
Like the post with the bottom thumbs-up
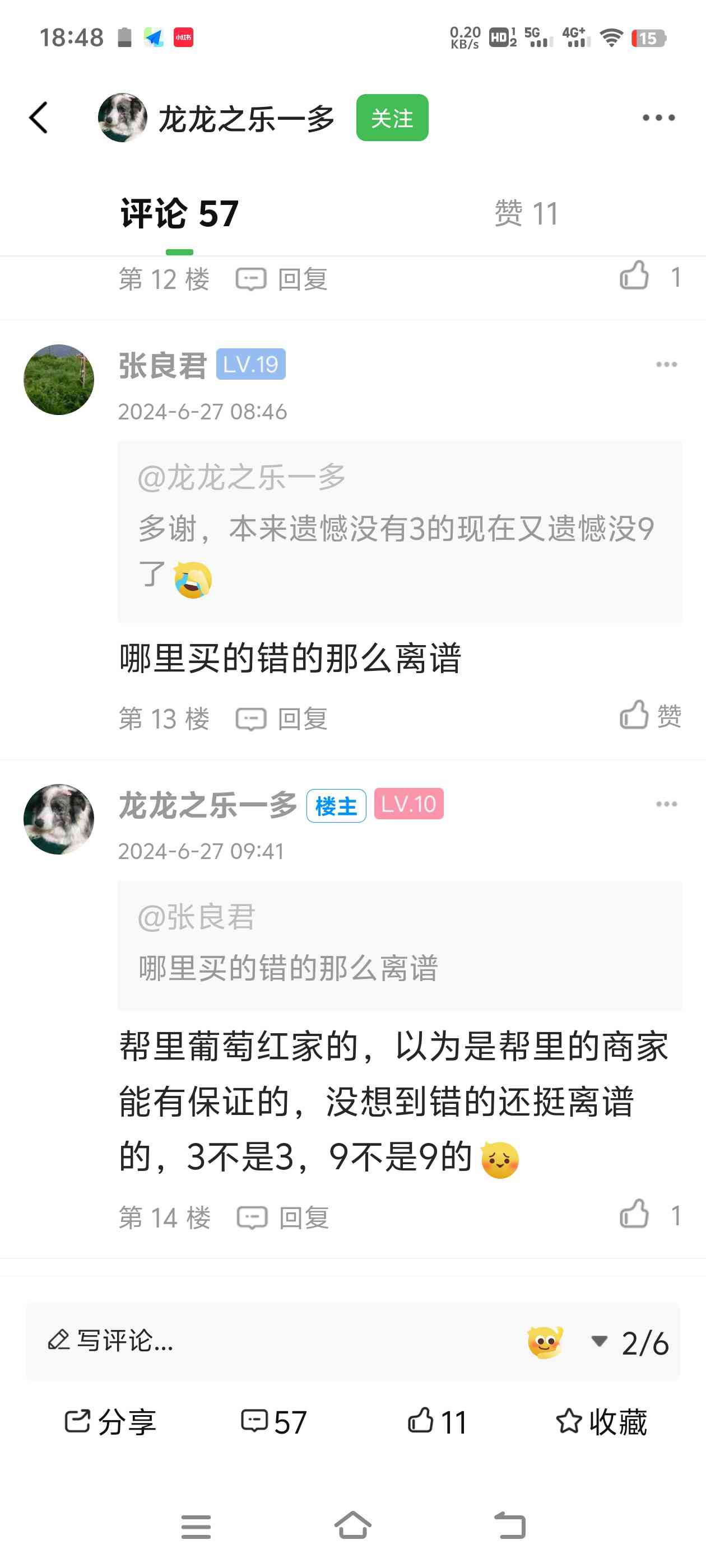click(436, 1422)
